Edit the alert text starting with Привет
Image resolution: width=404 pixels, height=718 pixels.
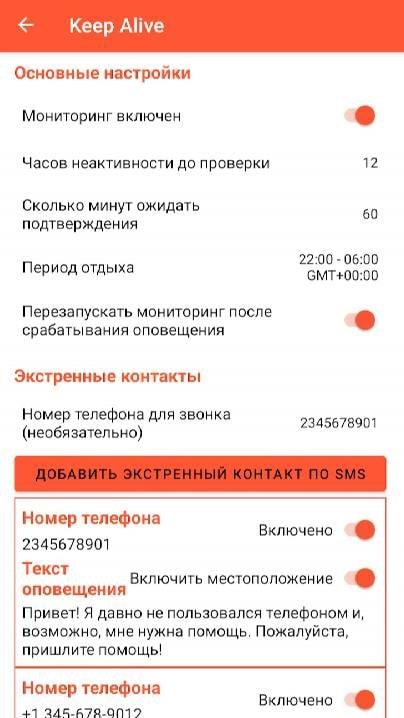coord(193,632)
